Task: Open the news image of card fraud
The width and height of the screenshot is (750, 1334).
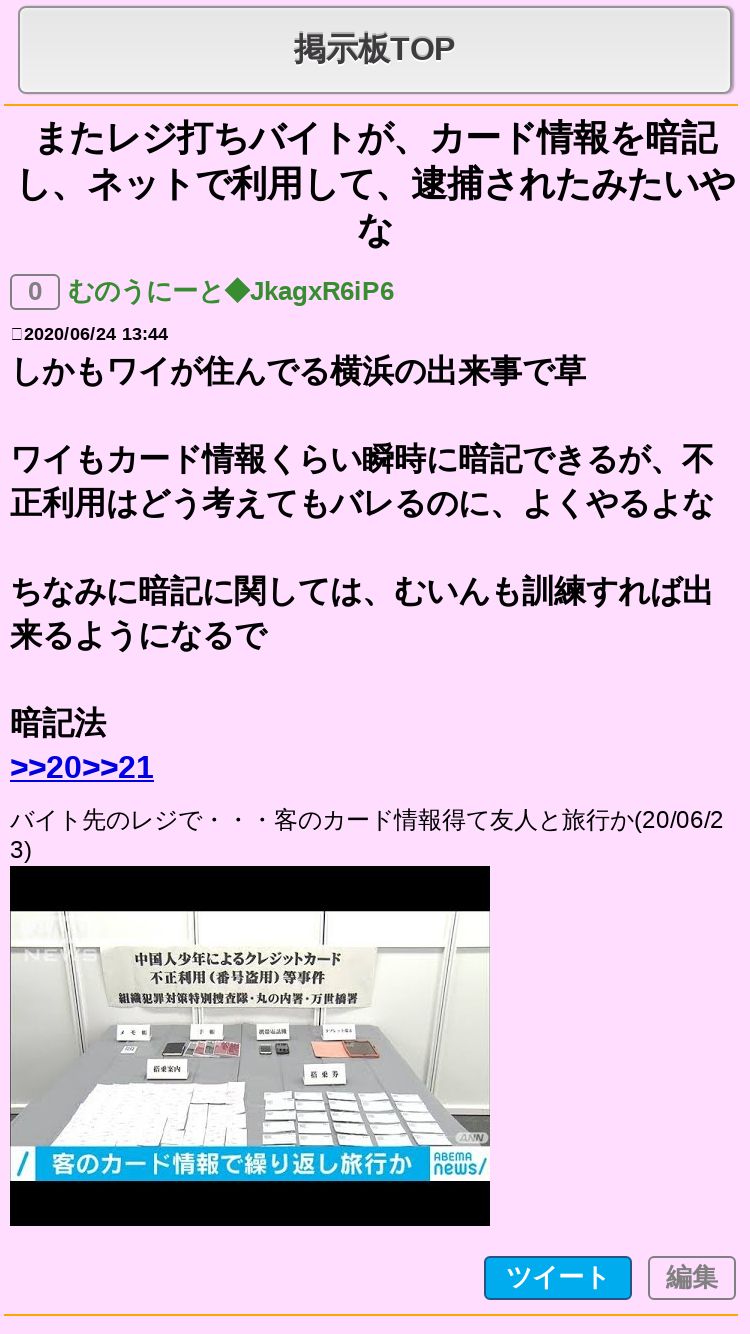Action: [x=250, y=1046]
